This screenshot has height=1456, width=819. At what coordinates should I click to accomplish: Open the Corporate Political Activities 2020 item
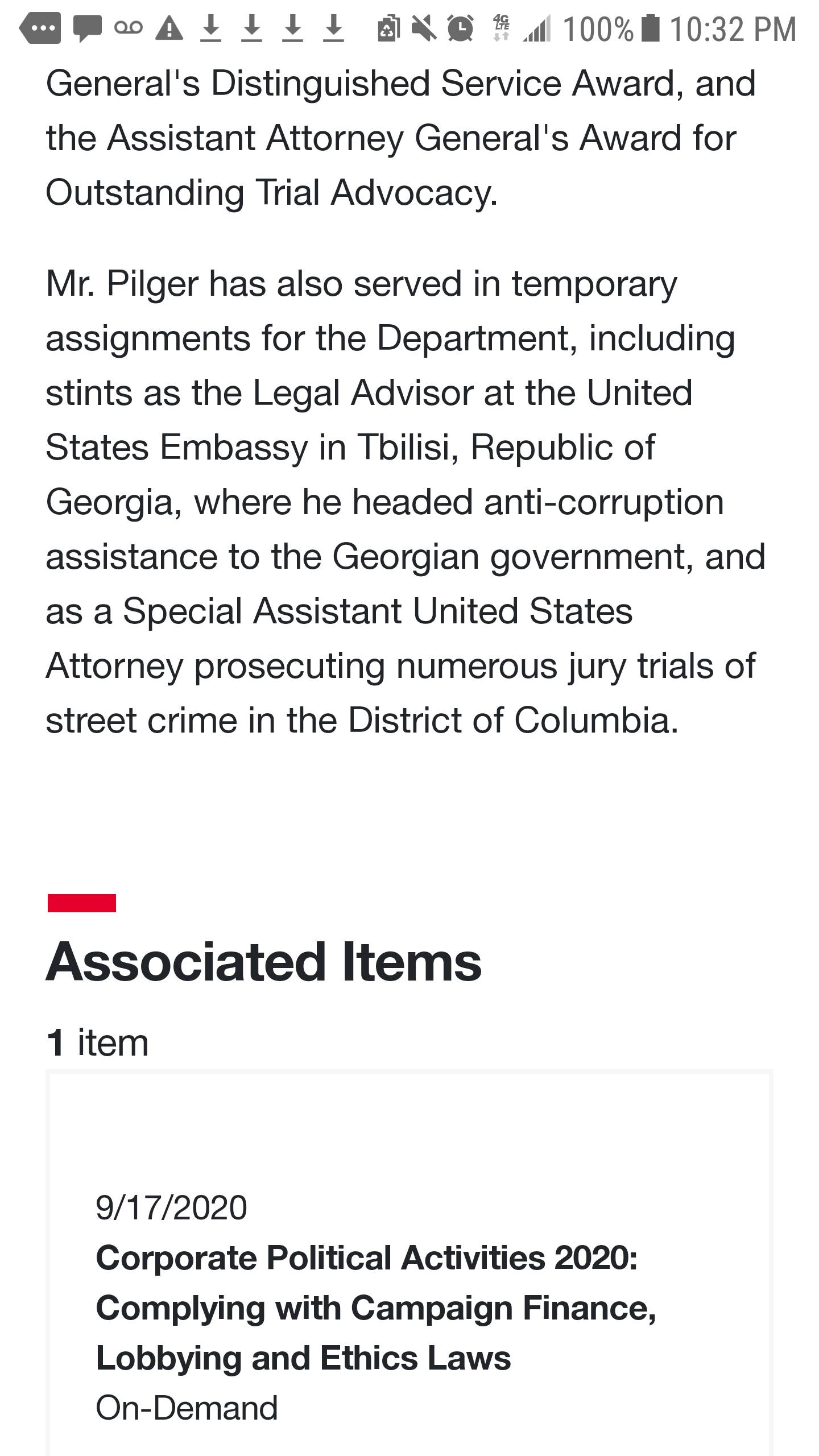(x=375, y=1308)
